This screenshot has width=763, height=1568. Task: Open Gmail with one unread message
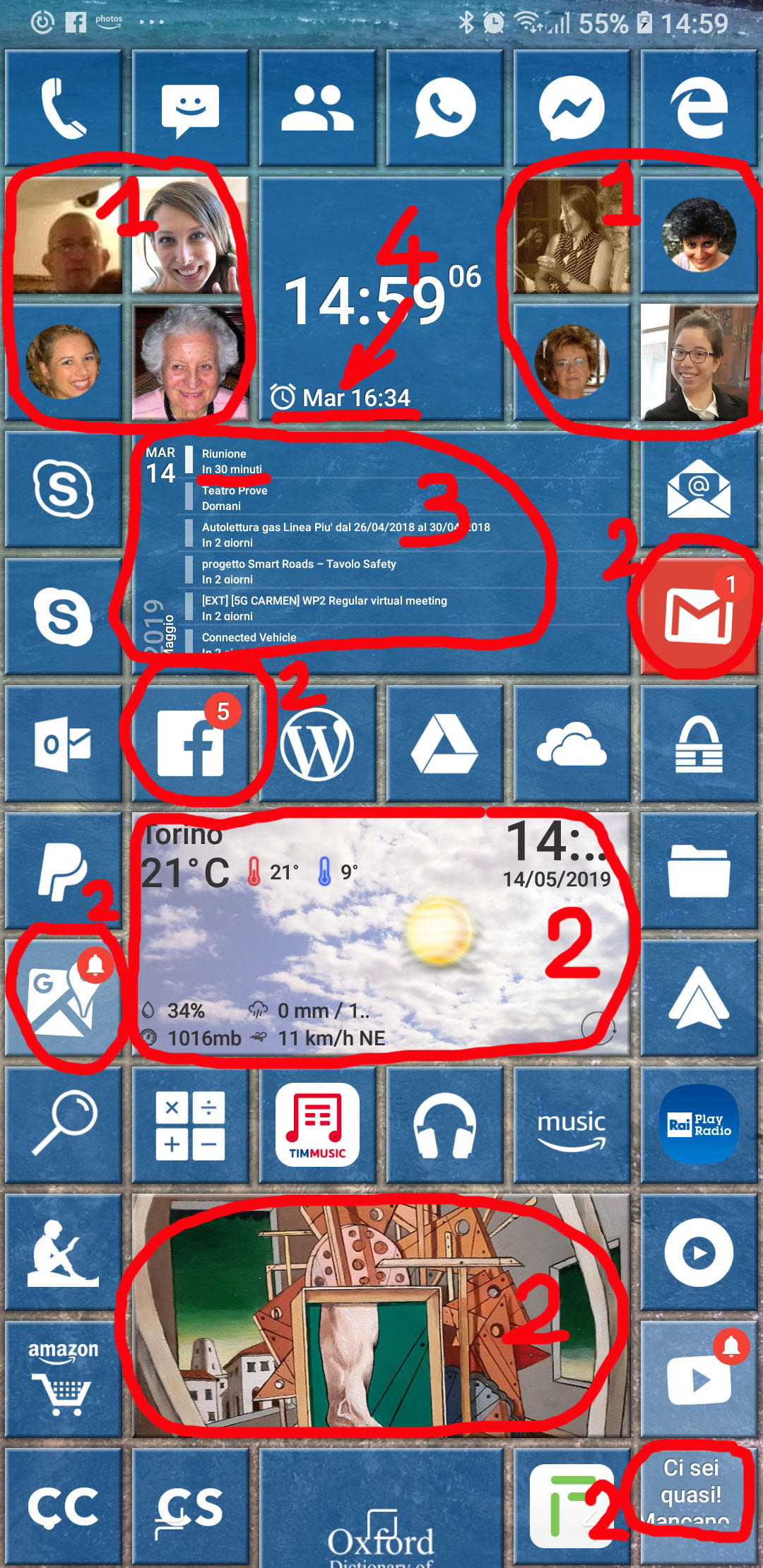pyautogui.click(x=699, y=614)
